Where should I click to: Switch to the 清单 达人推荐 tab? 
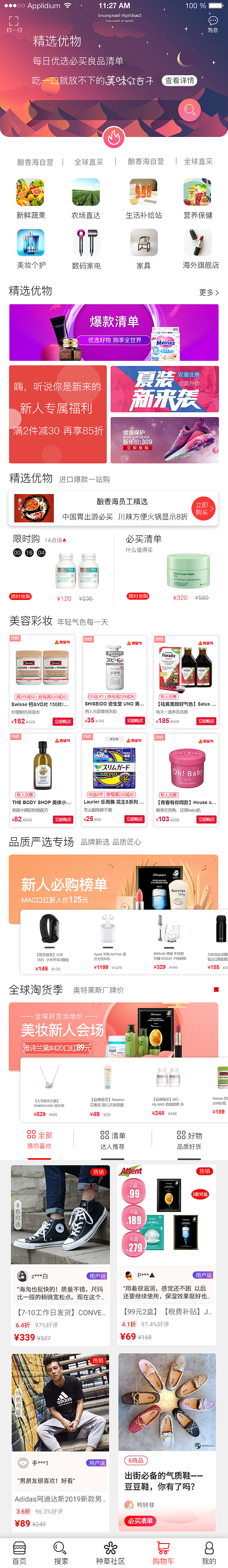click(112, 1140)
